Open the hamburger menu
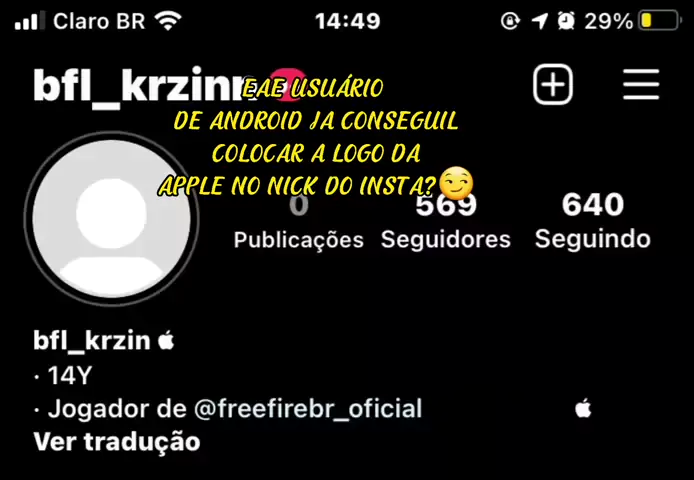This screenshot has height=480, width=694. pos(640,85)
